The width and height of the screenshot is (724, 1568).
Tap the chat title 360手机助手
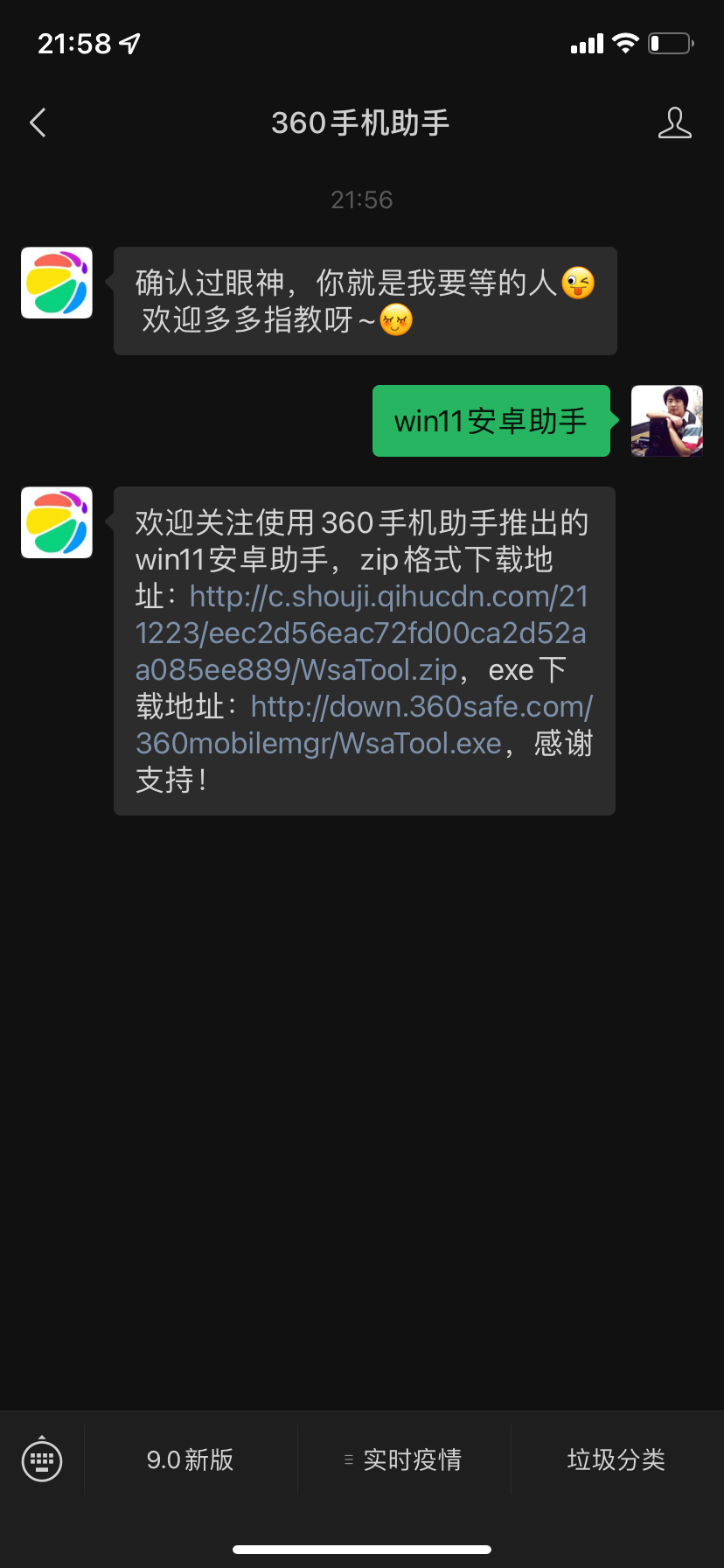pyautogui.click(x=361, y=122)
